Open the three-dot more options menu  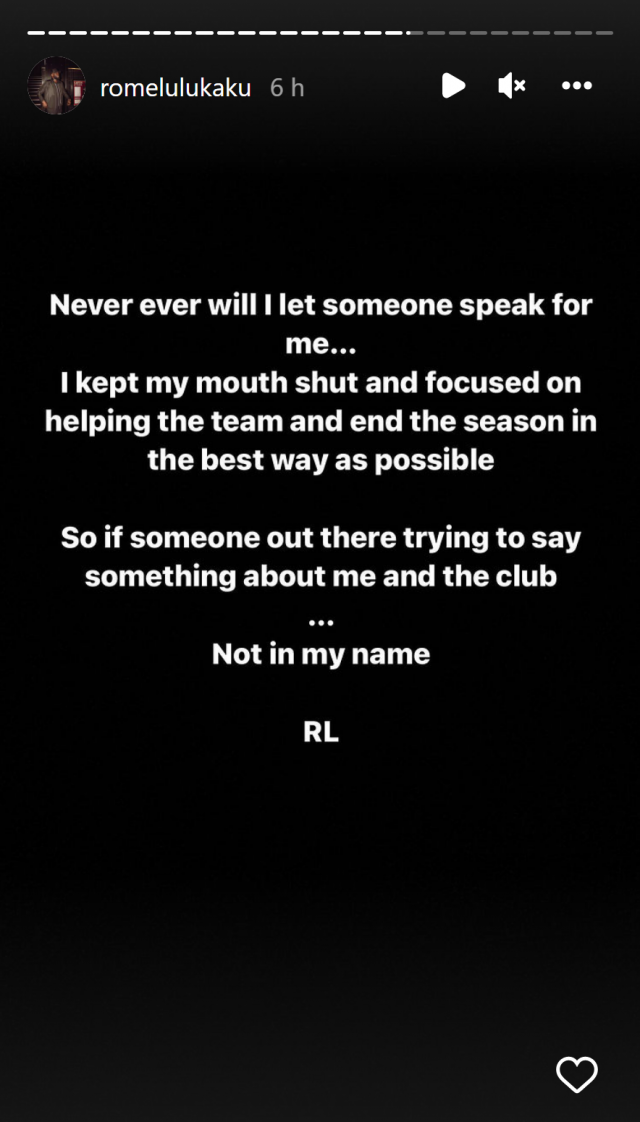pos(576,86)
